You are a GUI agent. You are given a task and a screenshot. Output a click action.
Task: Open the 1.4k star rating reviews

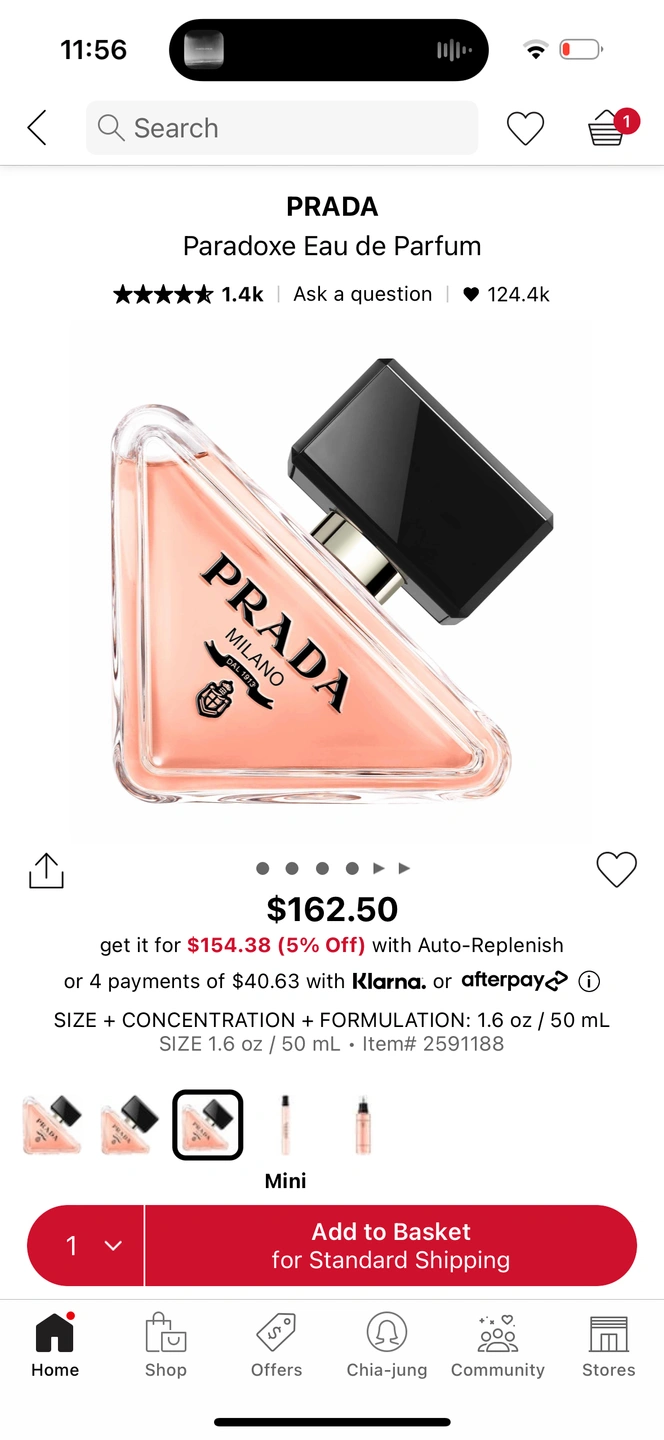click(188, 294)
